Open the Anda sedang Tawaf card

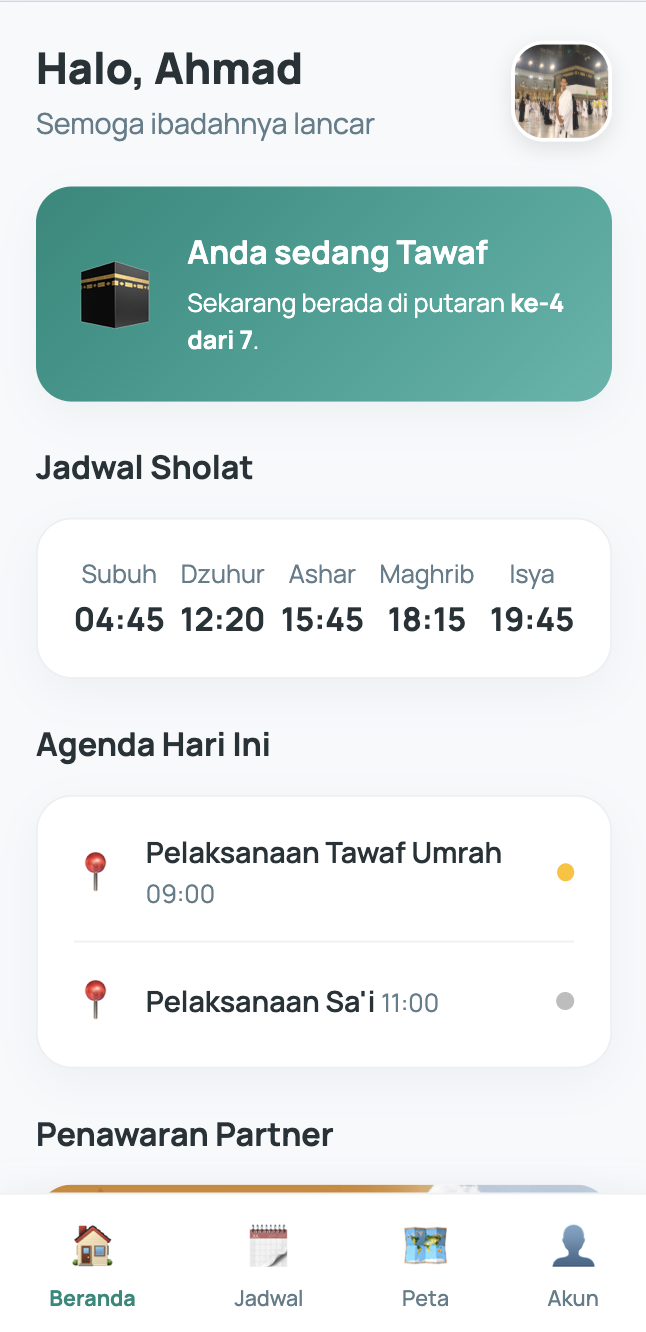click(x=323, y=294)
